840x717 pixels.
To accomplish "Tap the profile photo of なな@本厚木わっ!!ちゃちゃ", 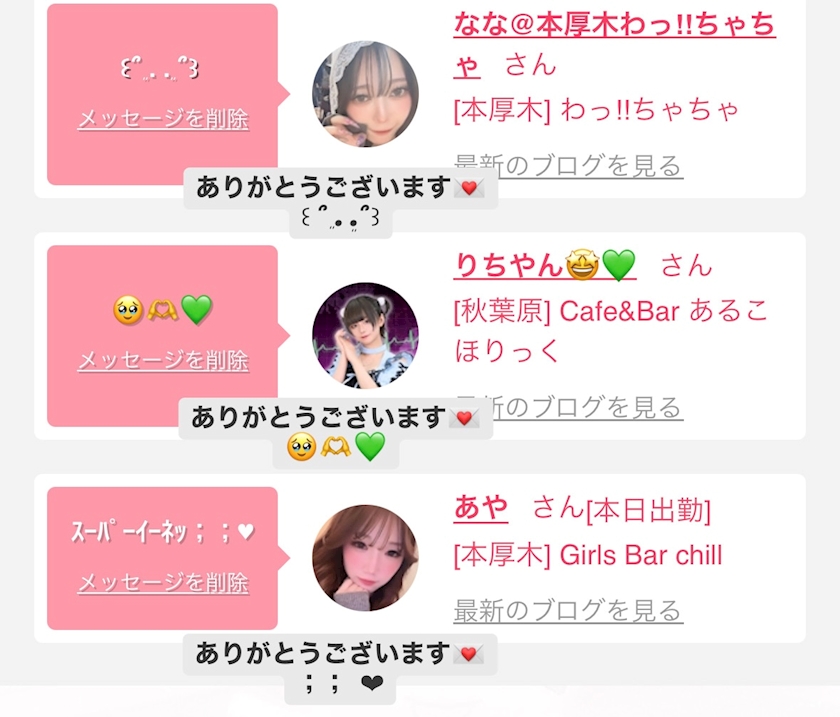I will click(x=365, y=94).
